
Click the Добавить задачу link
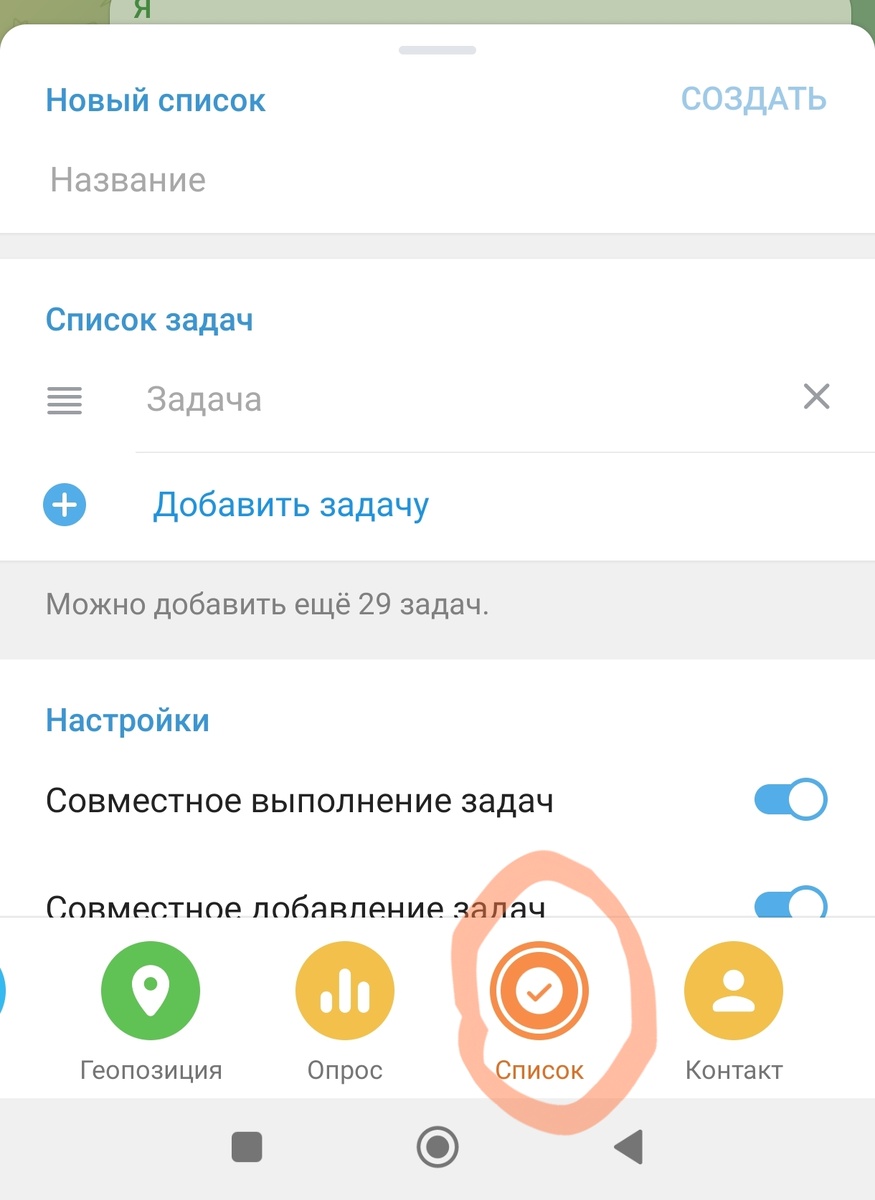coord(290,505)
